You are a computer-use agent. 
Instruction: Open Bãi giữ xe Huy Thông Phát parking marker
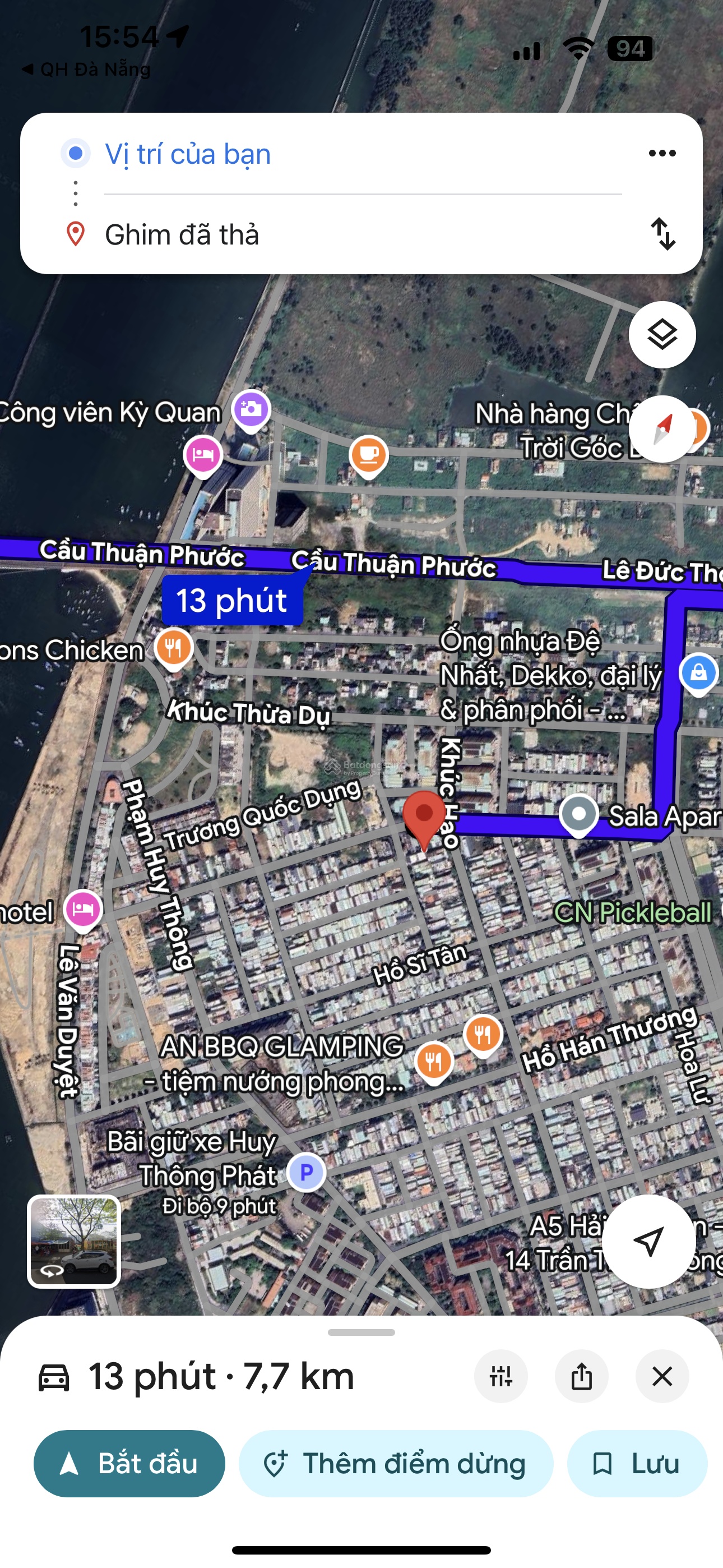point(306,1172)
